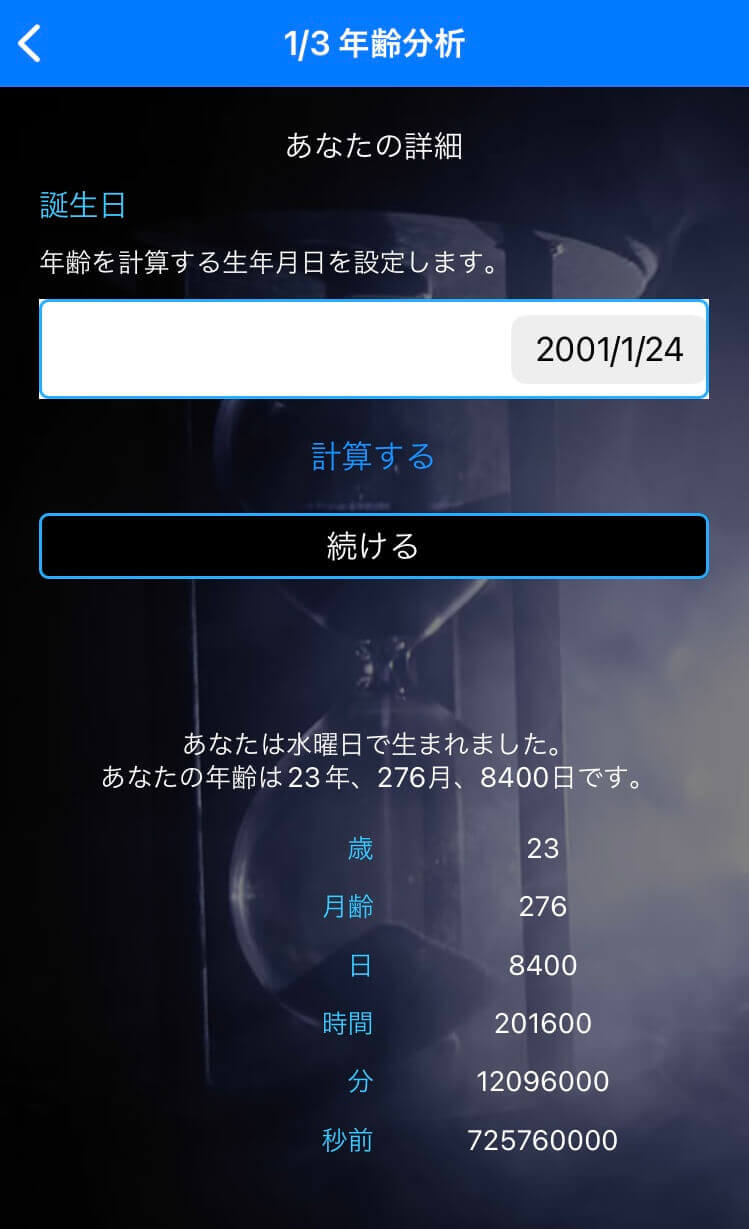Viewport: 749px width, 1229px height.
Task: Select the 誕生日 section header
Action: tap(81, 204)
